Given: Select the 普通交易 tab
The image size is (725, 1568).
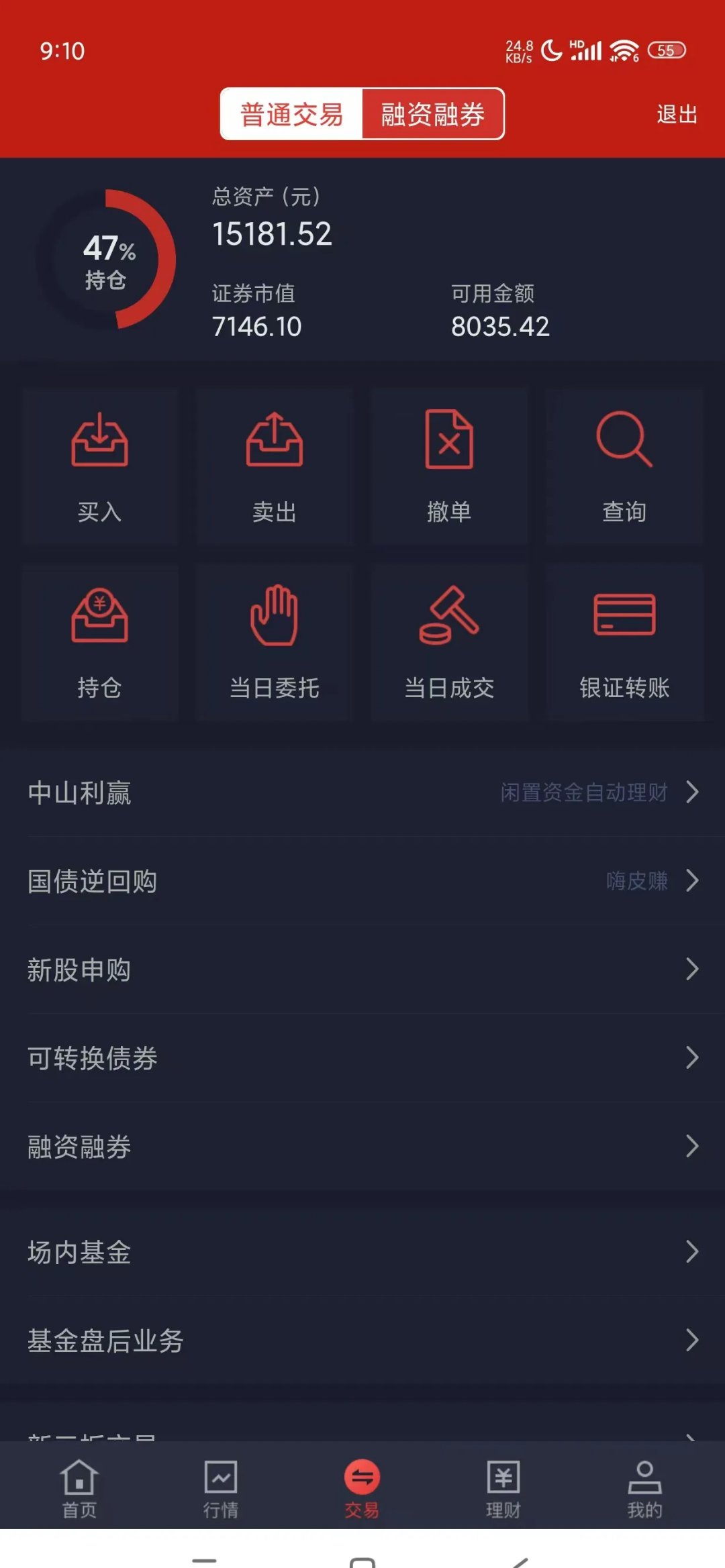Looking at the screenshot, I should point(289,114).
